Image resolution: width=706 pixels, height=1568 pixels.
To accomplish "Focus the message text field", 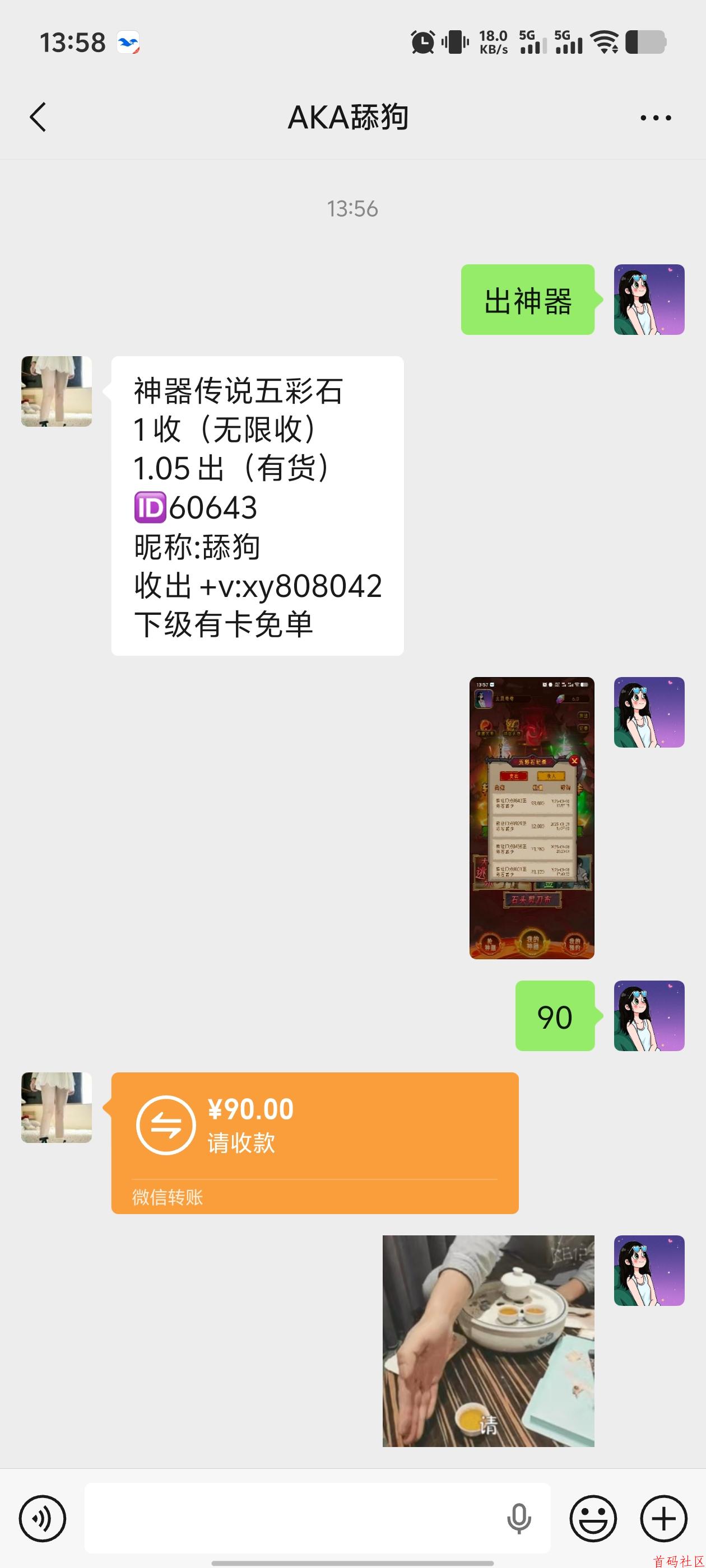I will [292, 1519].
